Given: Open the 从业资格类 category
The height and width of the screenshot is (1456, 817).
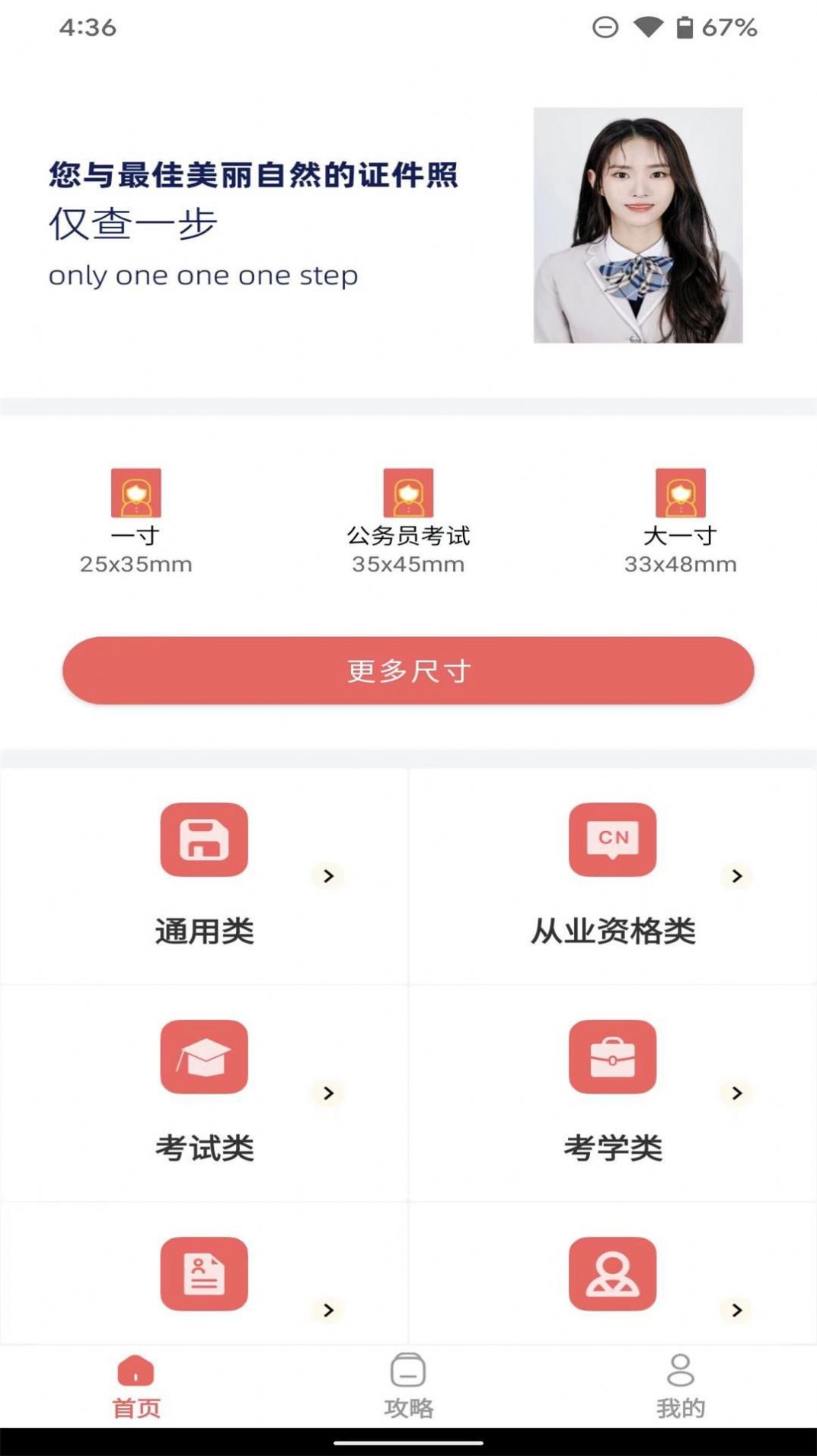Looking at the screenshot, I should coord(612,875).
